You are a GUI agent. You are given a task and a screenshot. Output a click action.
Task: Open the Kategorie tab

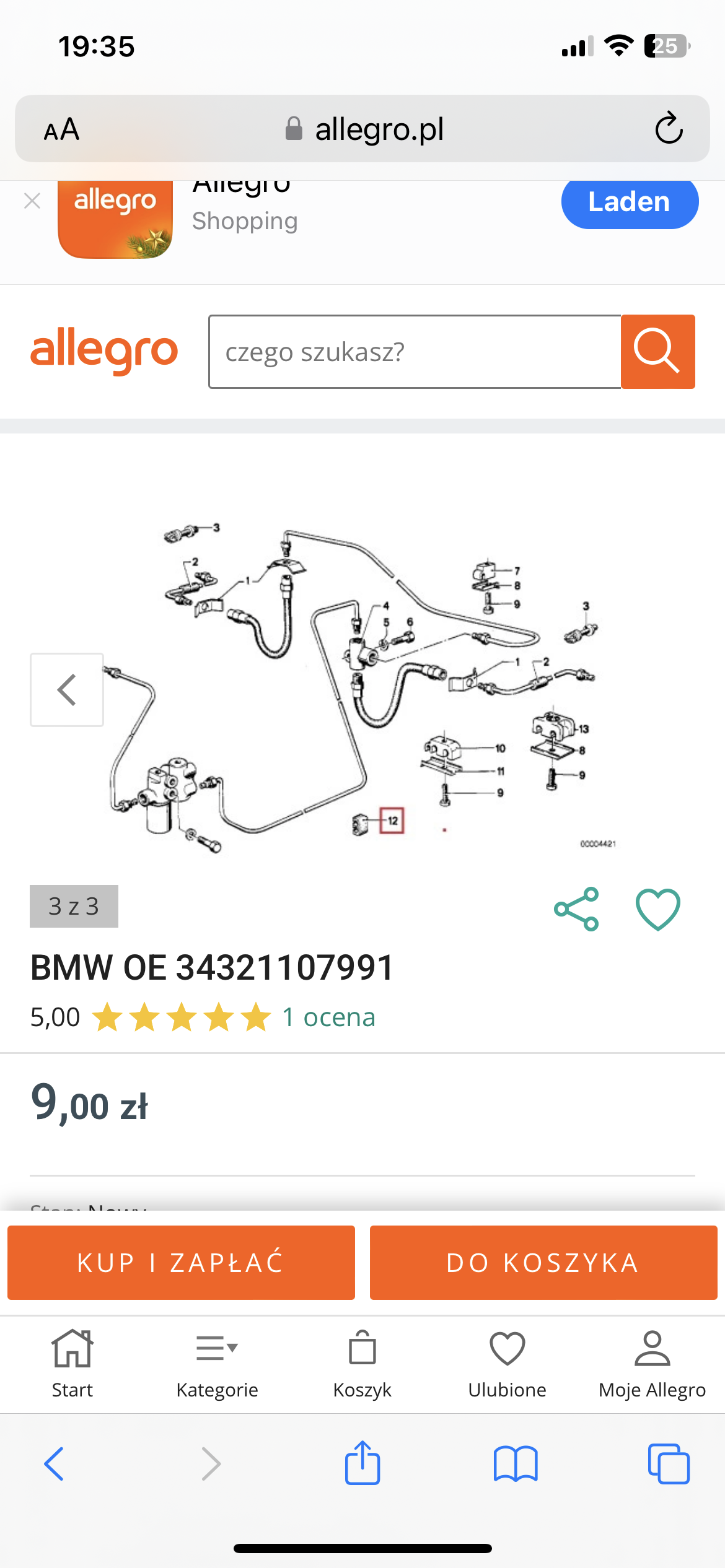(x=217, y=1364)
